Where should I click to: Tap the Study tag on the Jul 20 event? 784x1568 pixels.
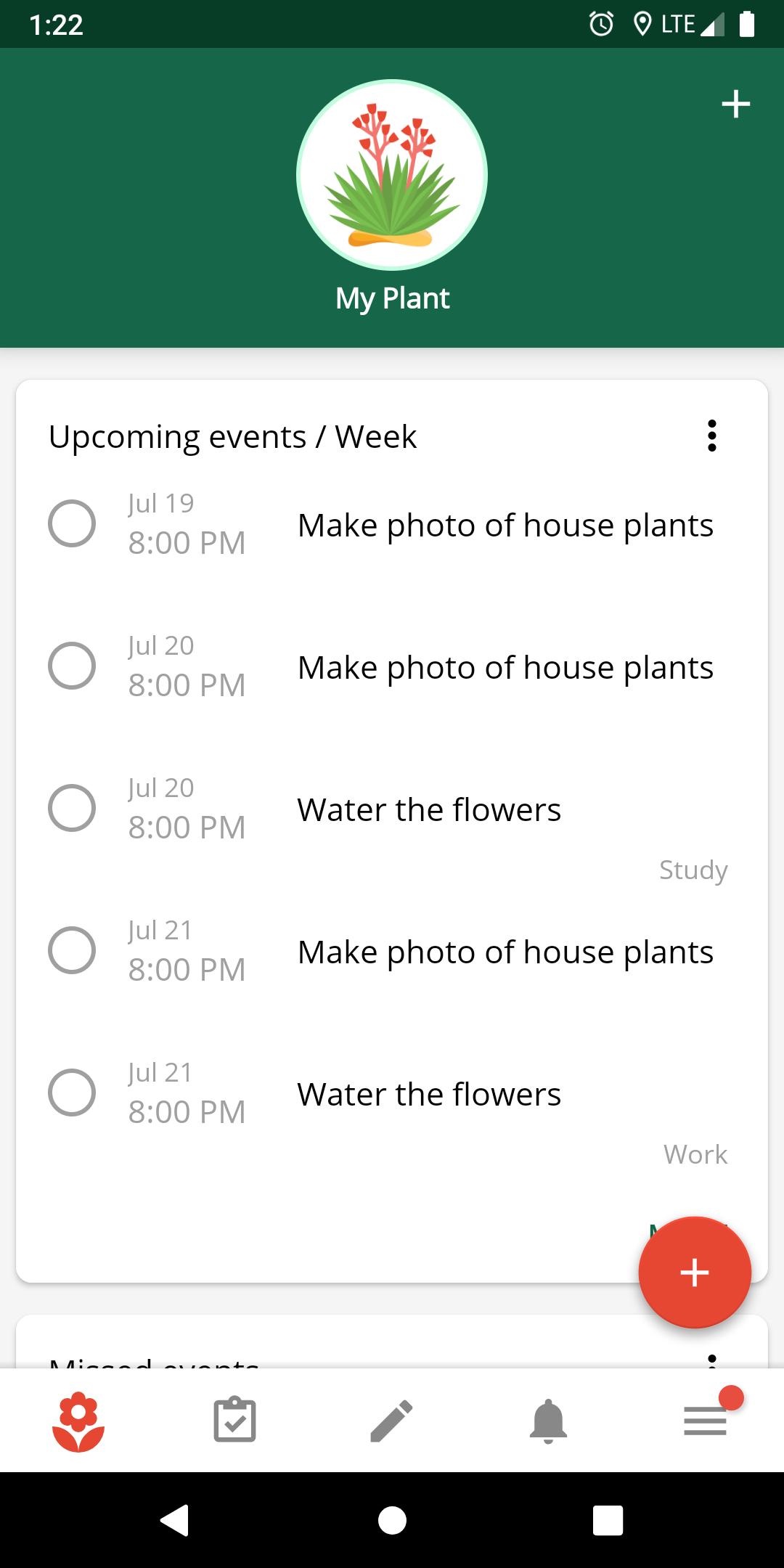694,870
